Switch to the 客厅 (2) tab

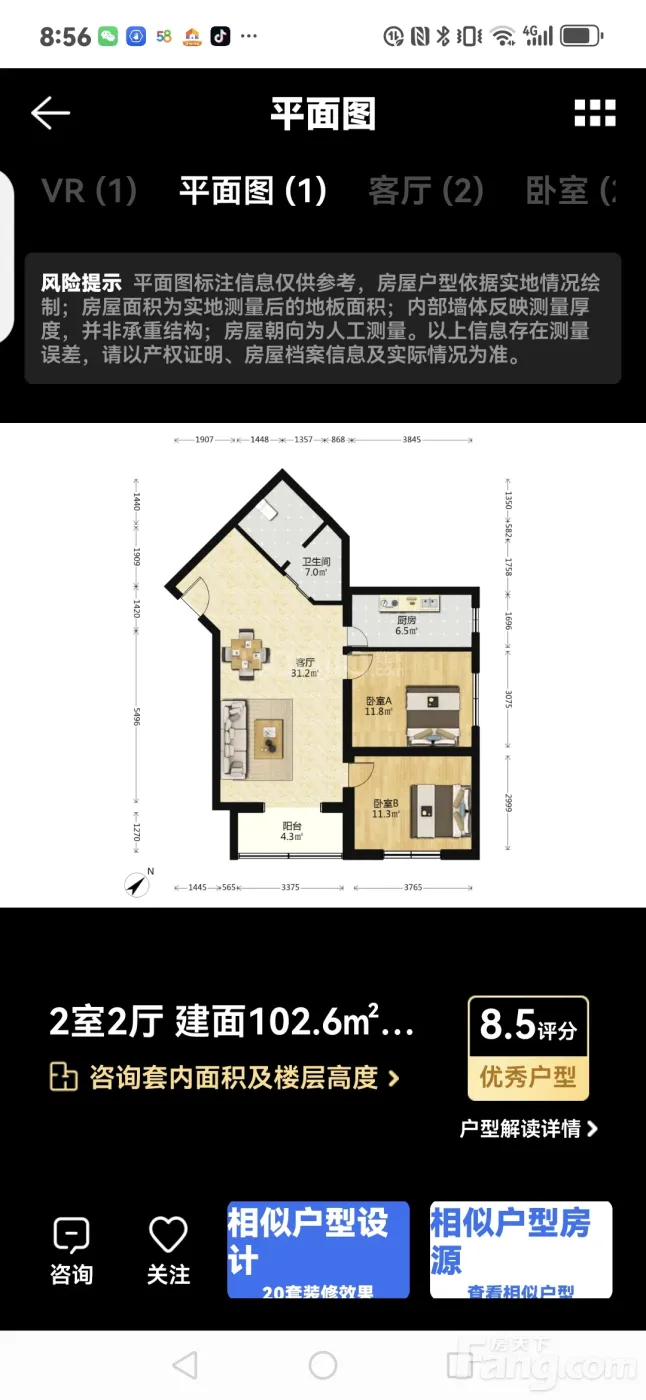[426, 190]
